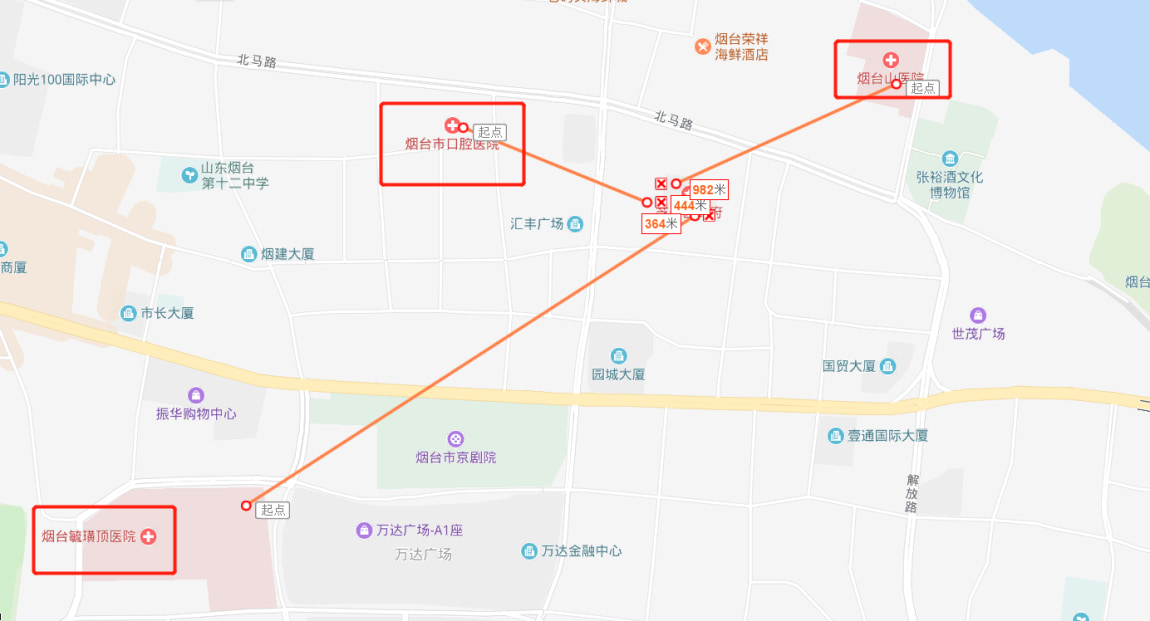1150x621 pixels.
Task: Open 烟台荣祥海鲜酒店 restaurant marker
Action: tap(702, 46)
